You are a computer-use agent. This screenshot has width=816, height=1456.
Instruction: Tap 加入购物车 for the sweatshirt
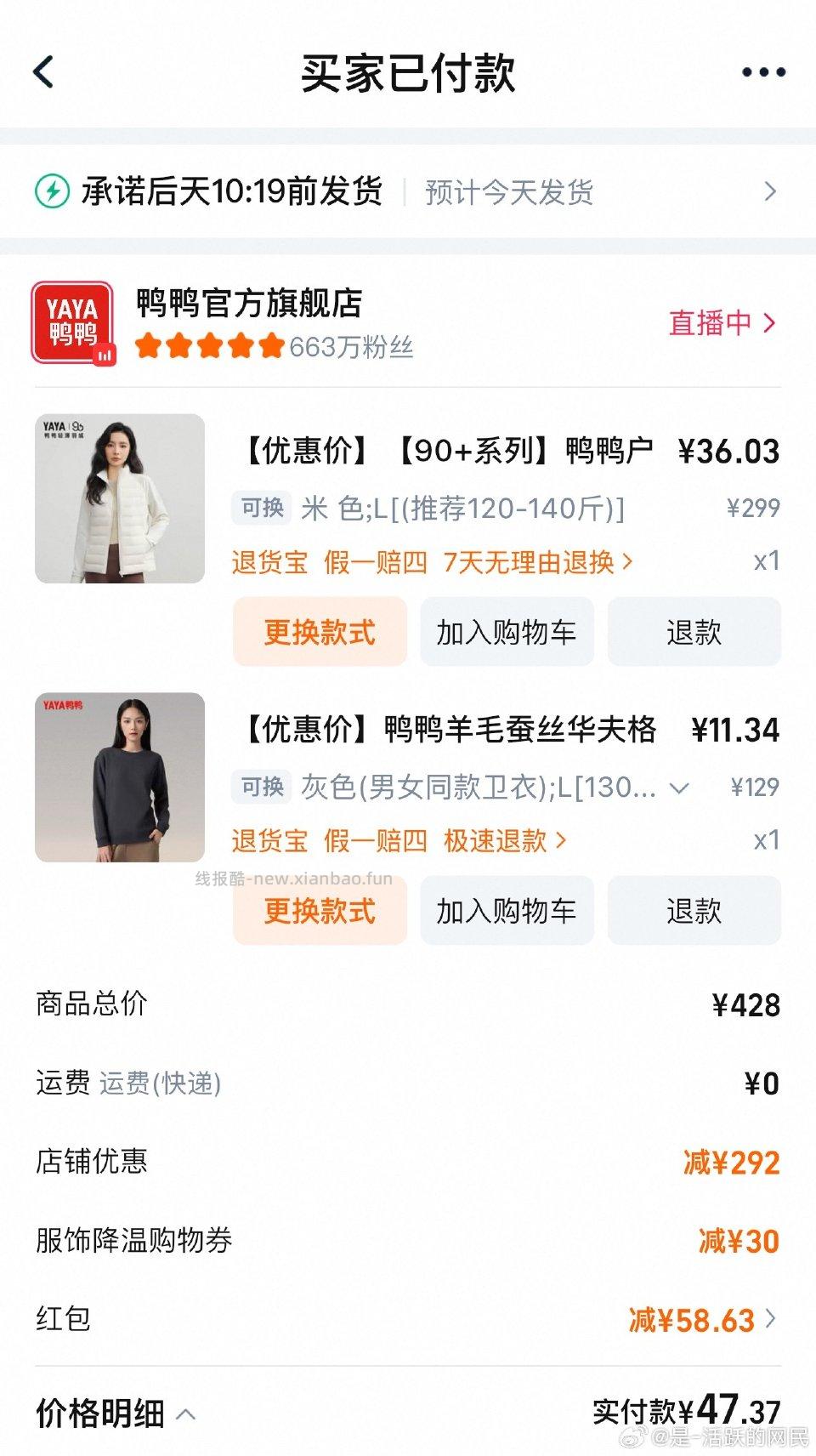(x=506, y=910)
